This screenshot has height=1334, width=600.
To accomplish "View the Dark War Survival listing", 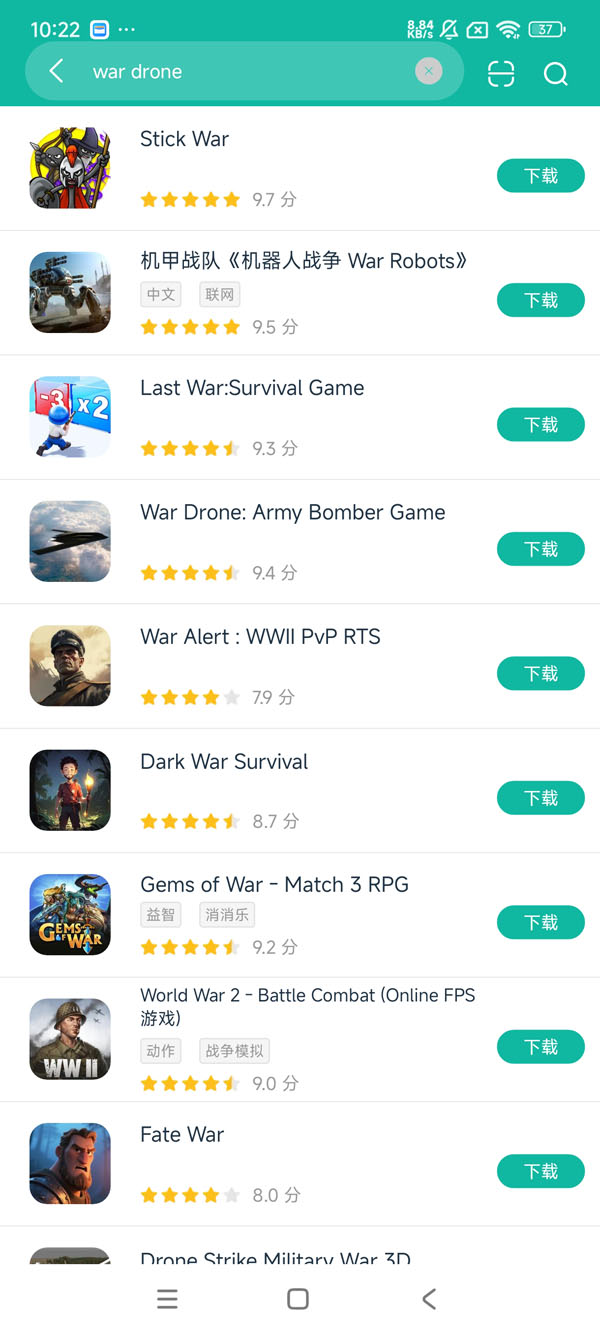I will (224, 762).
